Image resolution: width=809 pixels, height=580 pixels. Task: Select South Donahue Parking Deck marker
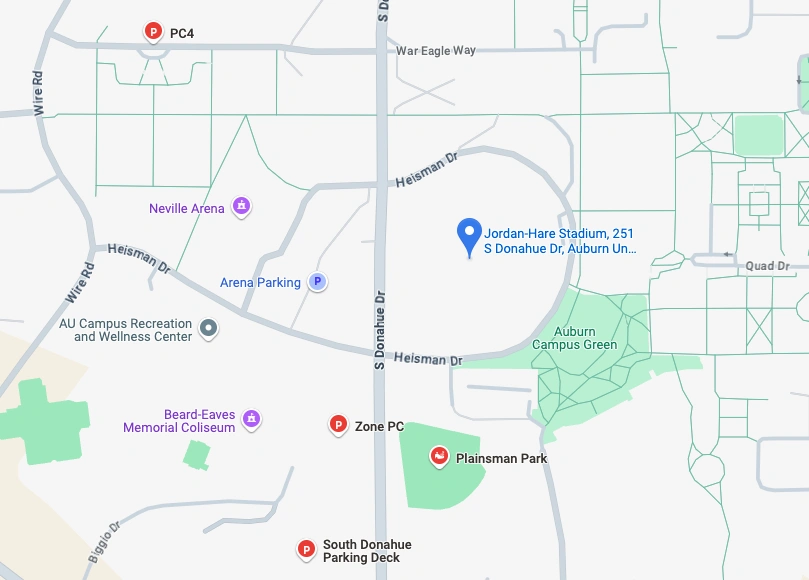click(x=306, y=549)
